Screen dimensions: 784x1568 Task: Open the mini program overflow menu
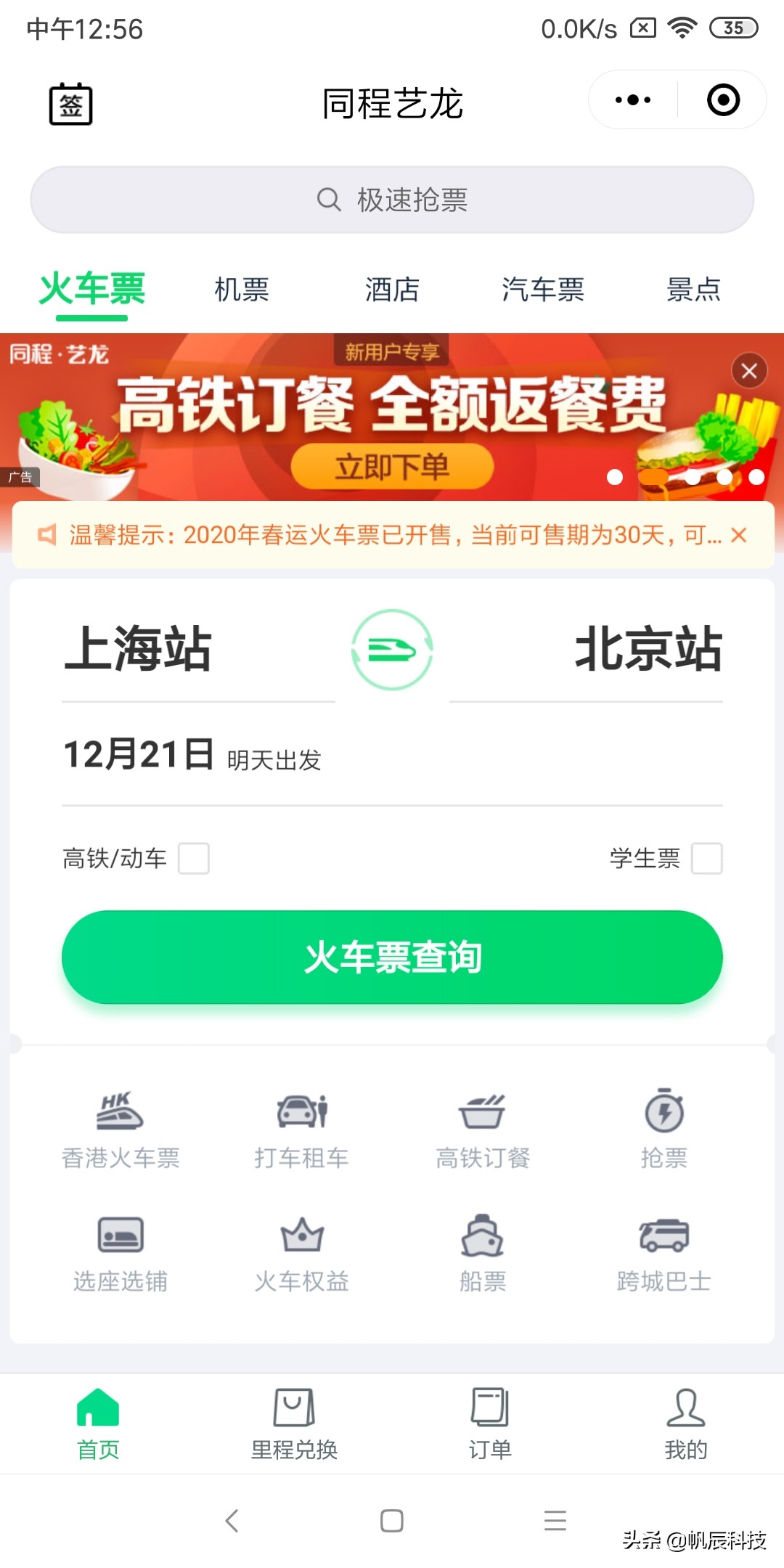pyautogui.click(x=632, y=100)
